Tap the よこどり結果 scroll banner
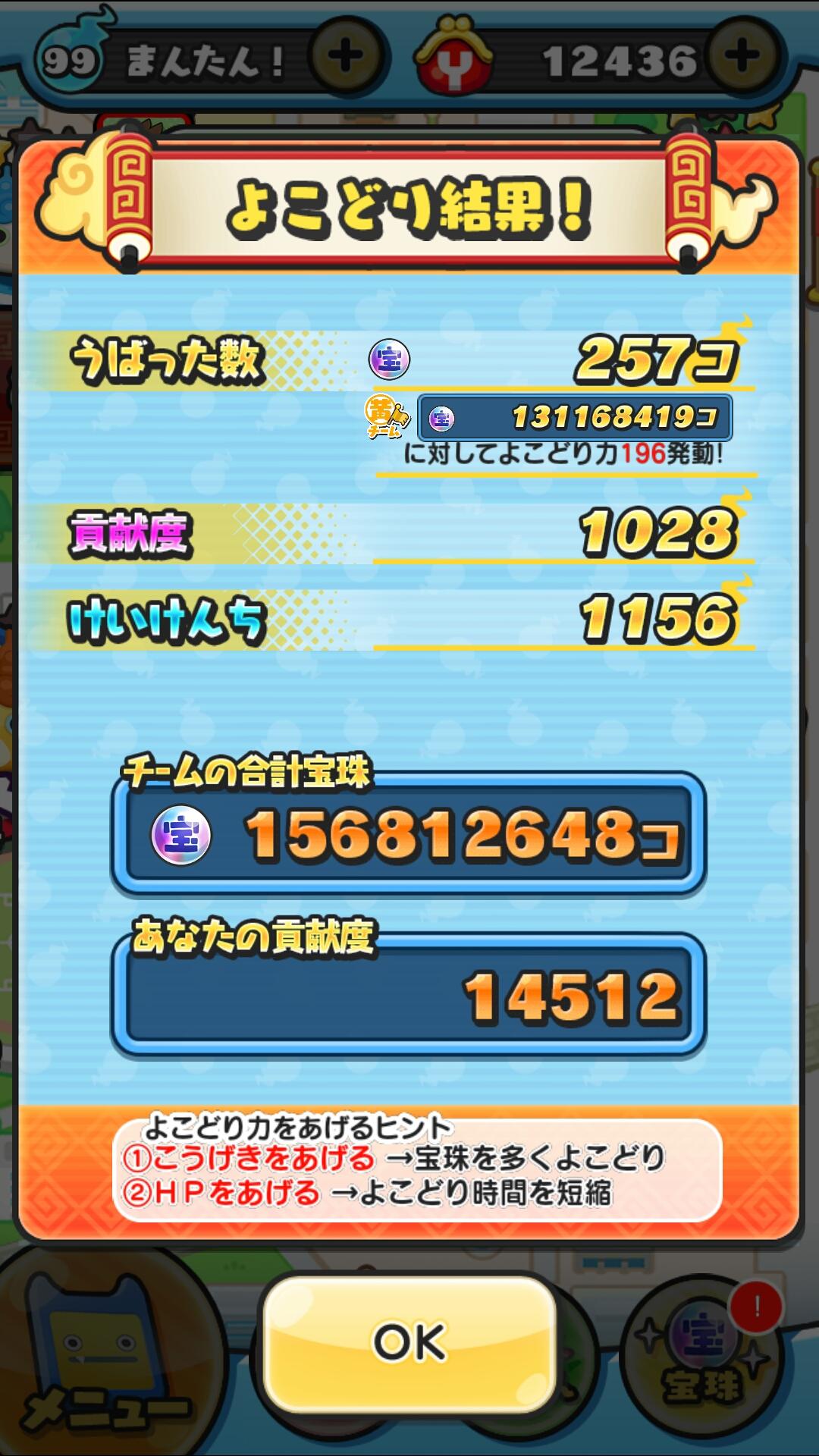The height and width of the screenshot is (1456, 819). point(409,205)
